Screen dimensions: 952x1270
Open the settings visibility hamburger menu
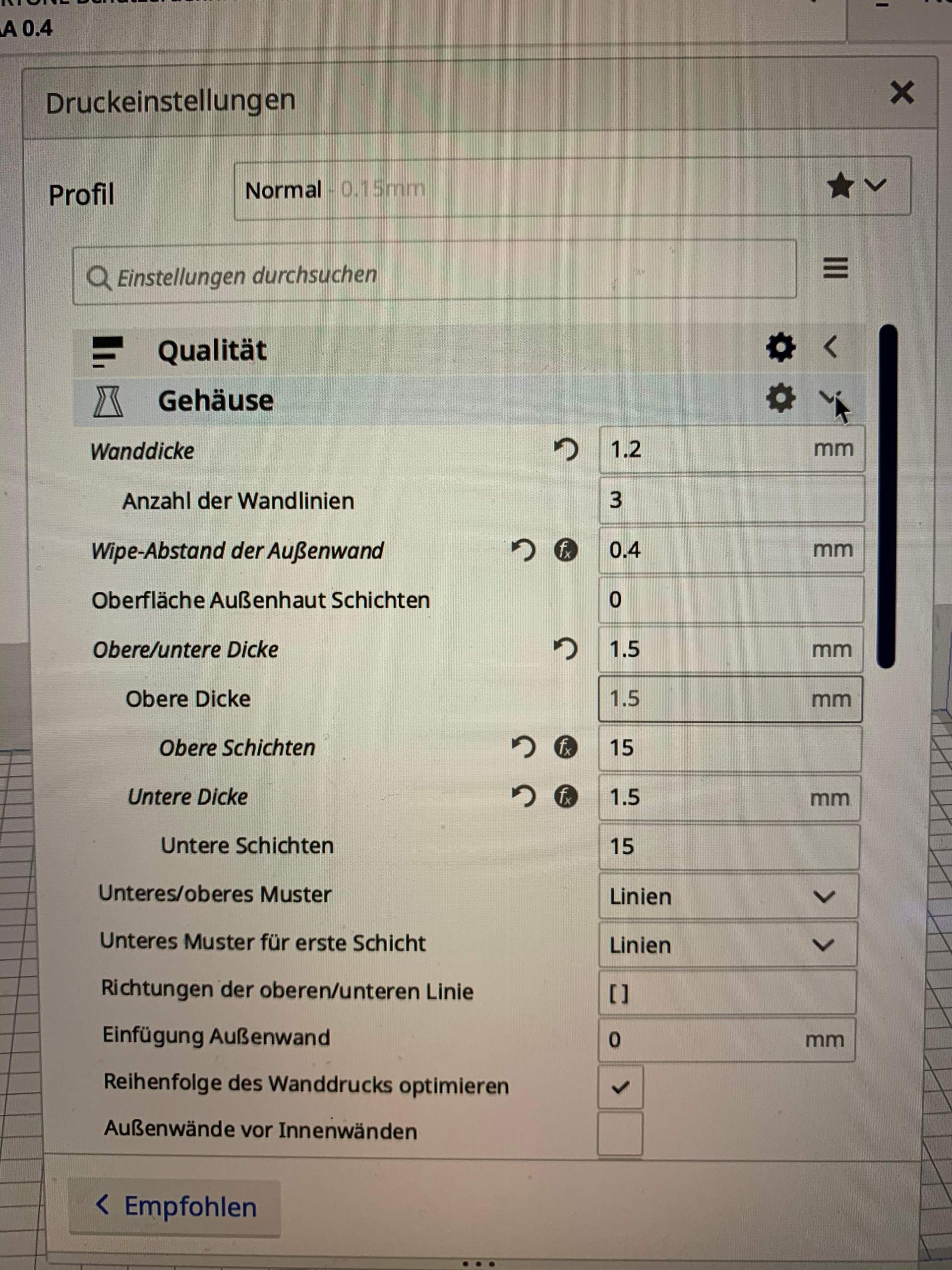(x=835, y=268)
